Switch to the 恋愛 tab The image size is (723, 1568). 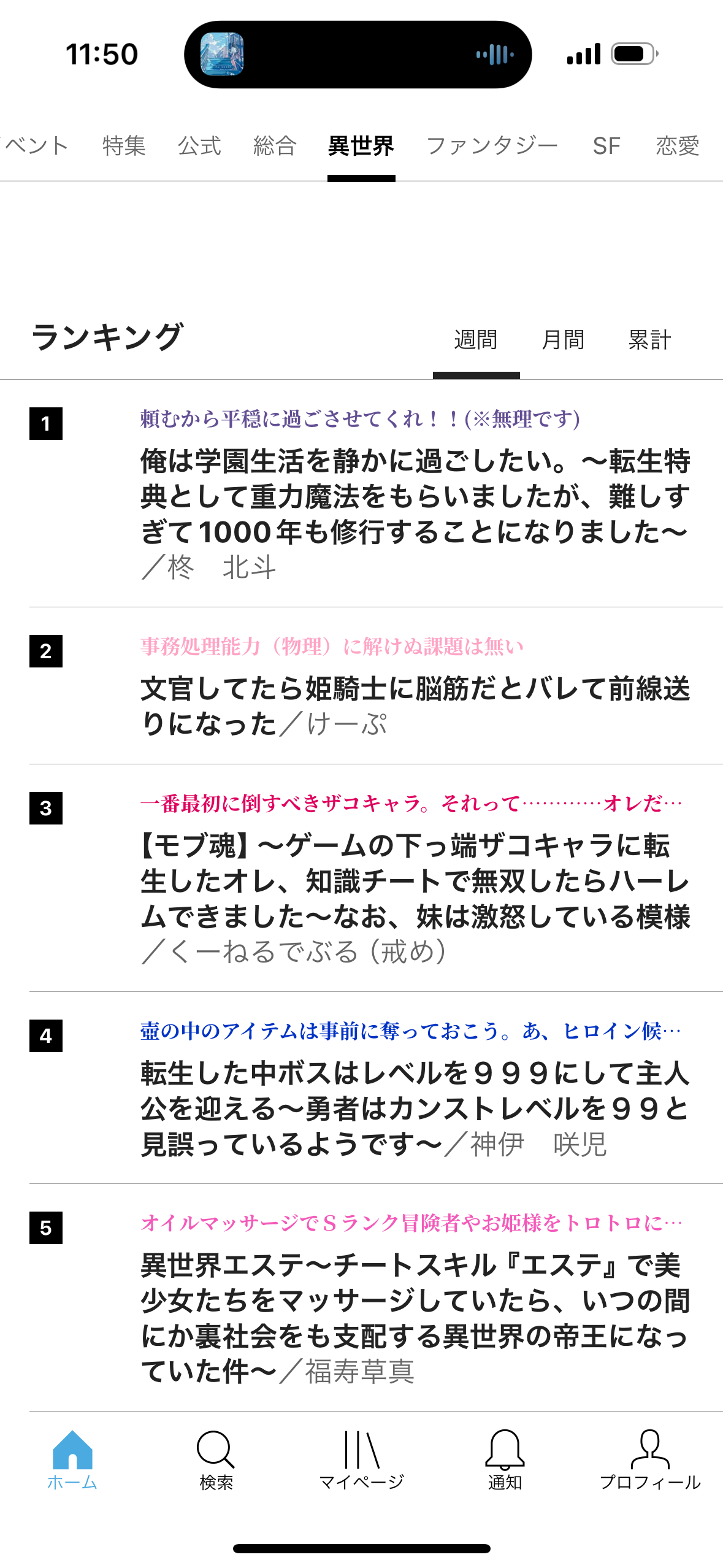click(x=678, y=146)
